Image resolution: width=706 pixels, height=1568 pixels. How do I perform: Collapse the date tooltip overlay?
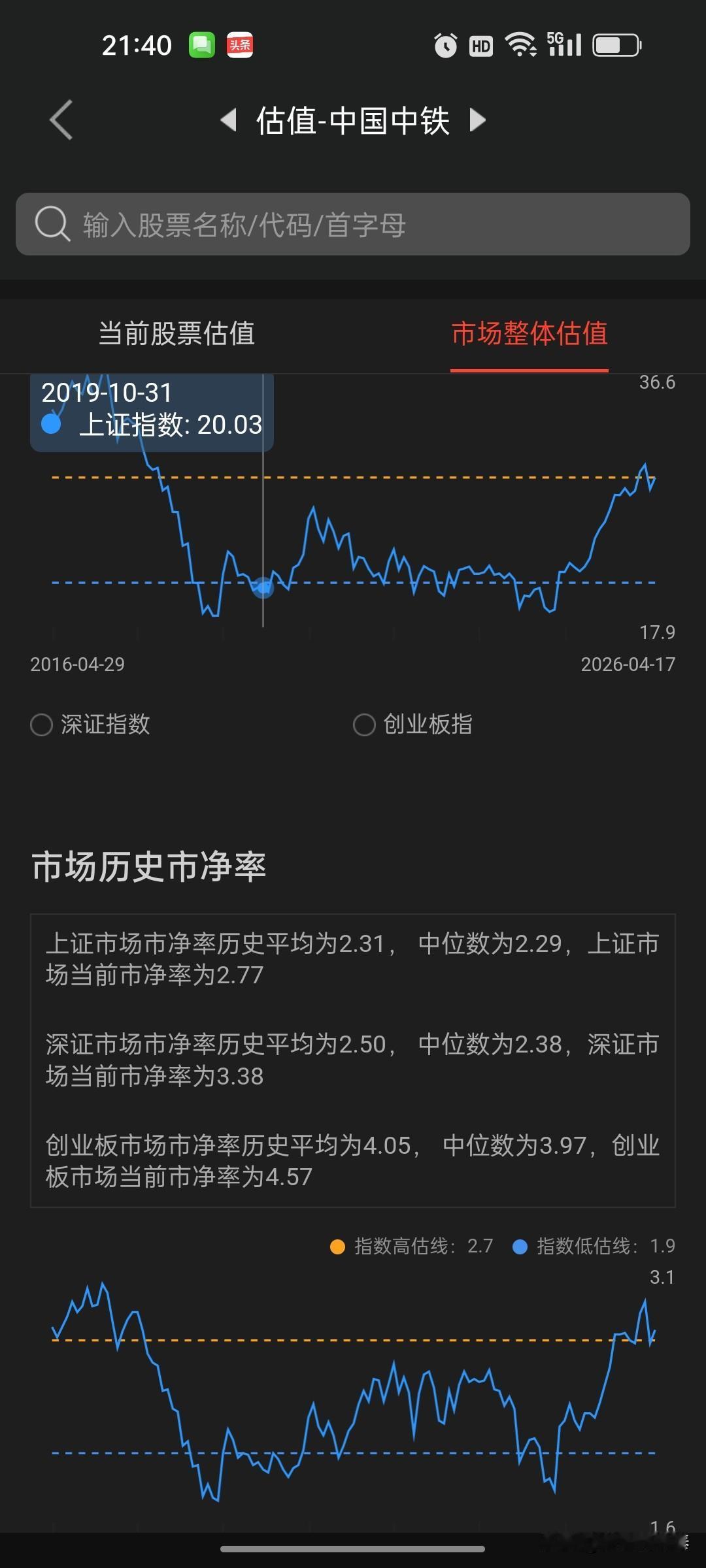tap(152, 412)
